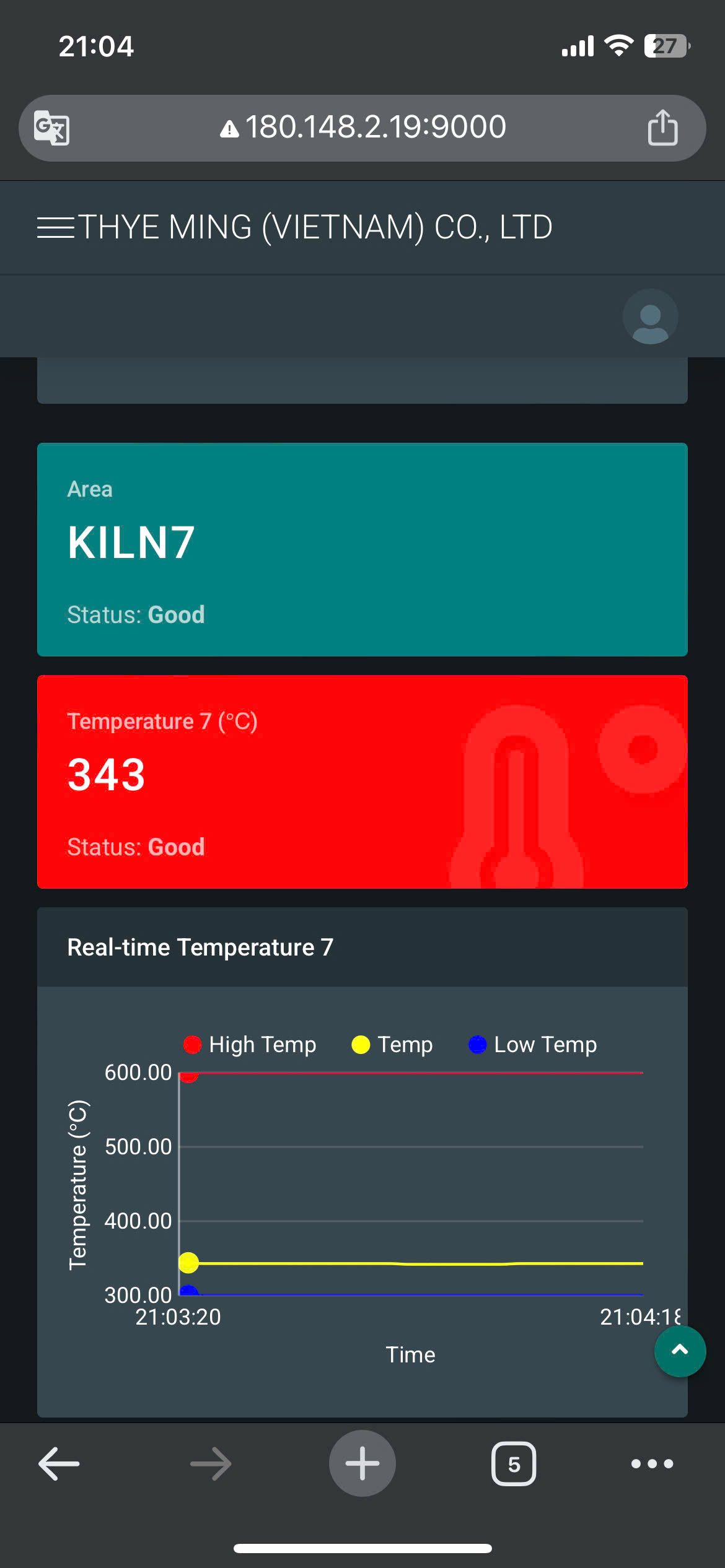Open a new browser tab

coord(362,1463)
